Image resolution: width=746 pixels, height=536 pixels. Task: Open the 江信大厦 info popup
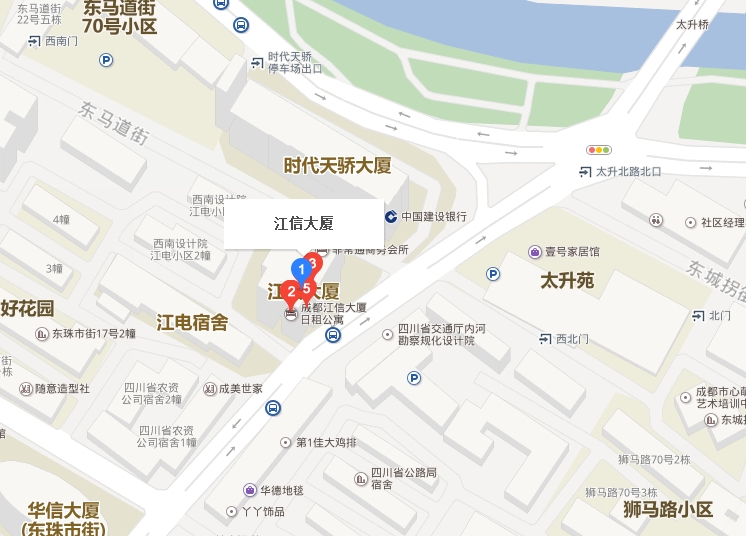pyautogui.click(x=303, y=224)
